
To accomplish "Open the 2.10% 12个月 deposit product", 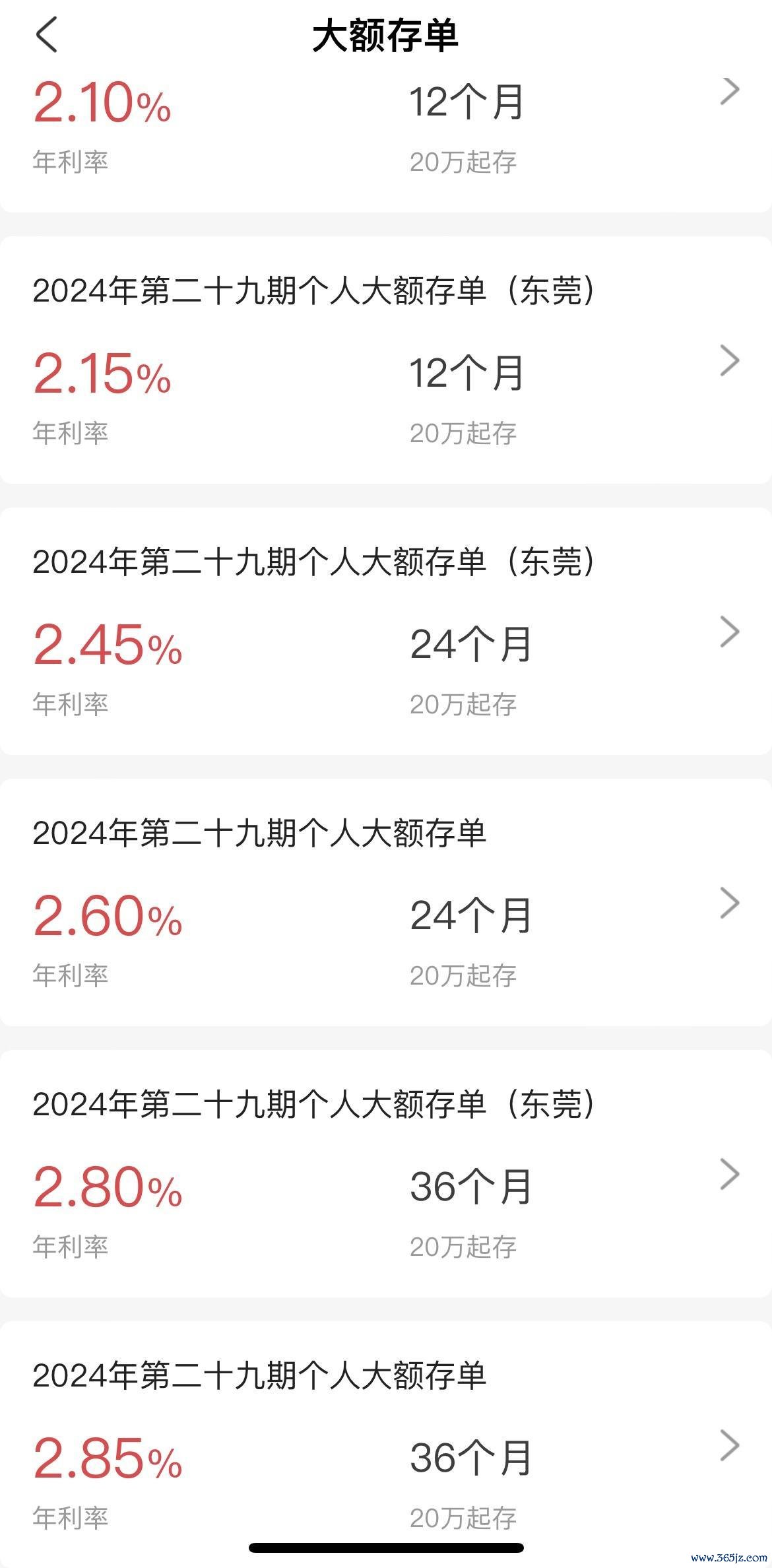I will point(385,125).
